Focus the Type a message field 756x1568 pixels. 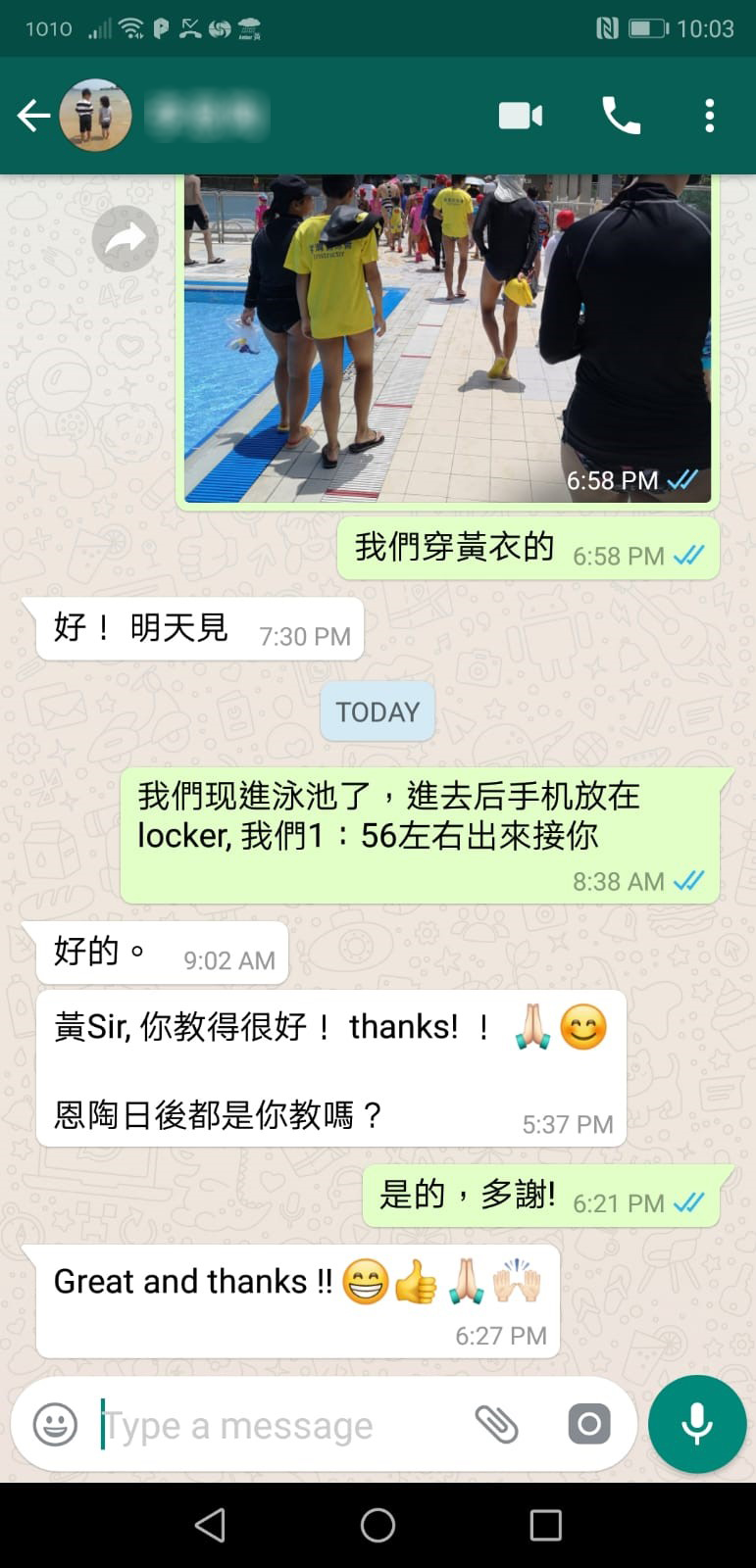[275, 1426]
